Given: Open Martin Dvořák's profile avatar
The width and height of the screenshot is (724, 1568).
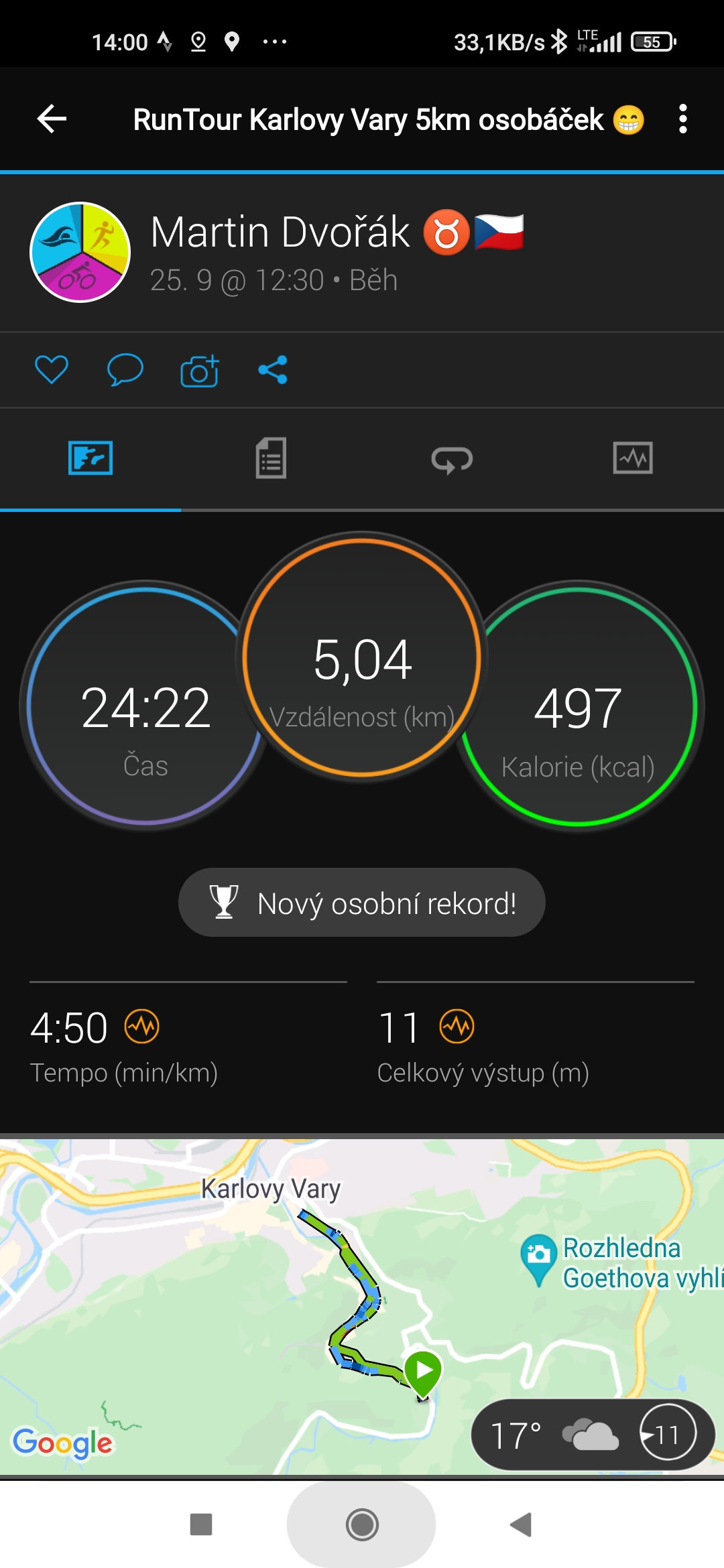Looking at the screenshot, I should [x=80, y=253].
